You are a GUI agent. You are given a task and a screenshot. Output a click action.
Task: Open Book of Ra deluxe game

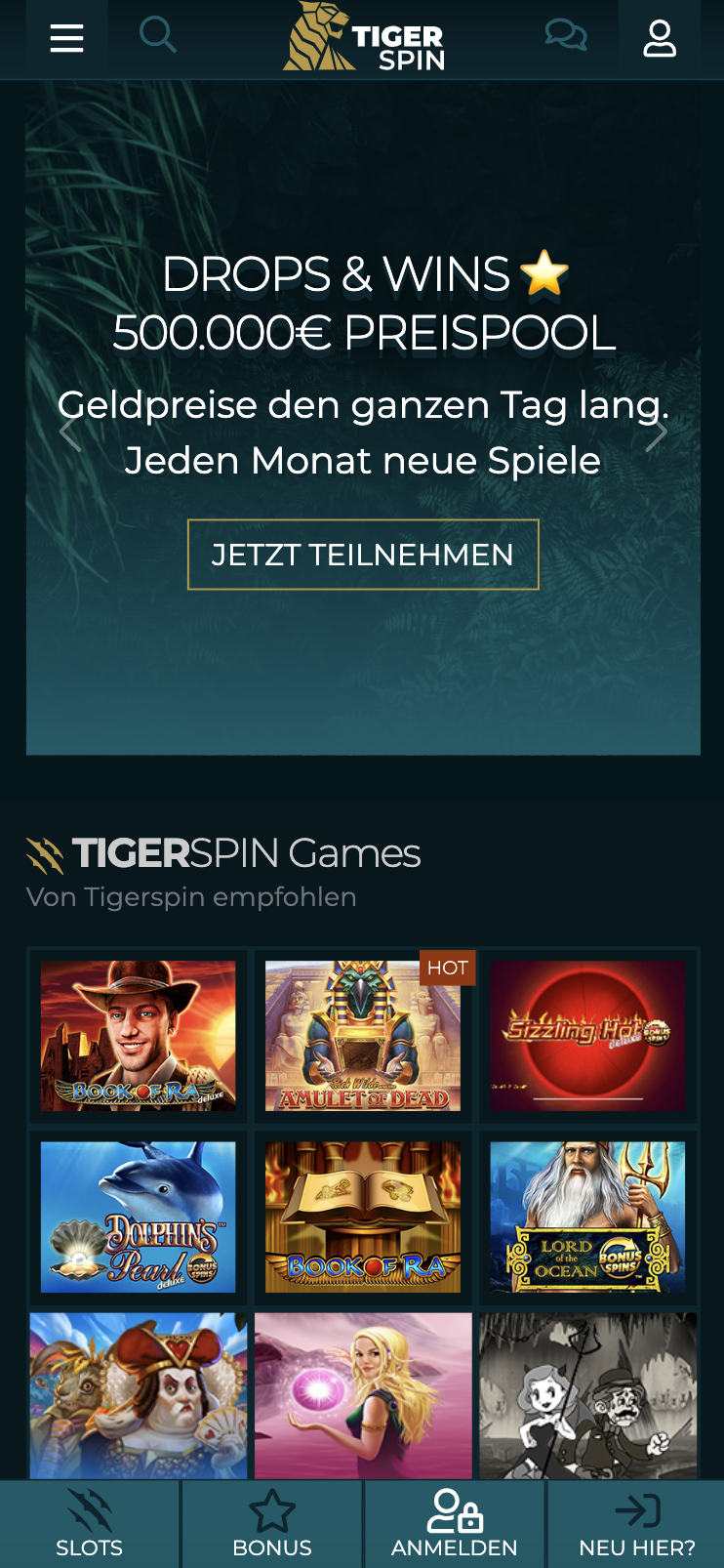click(x=138, y=1035)
